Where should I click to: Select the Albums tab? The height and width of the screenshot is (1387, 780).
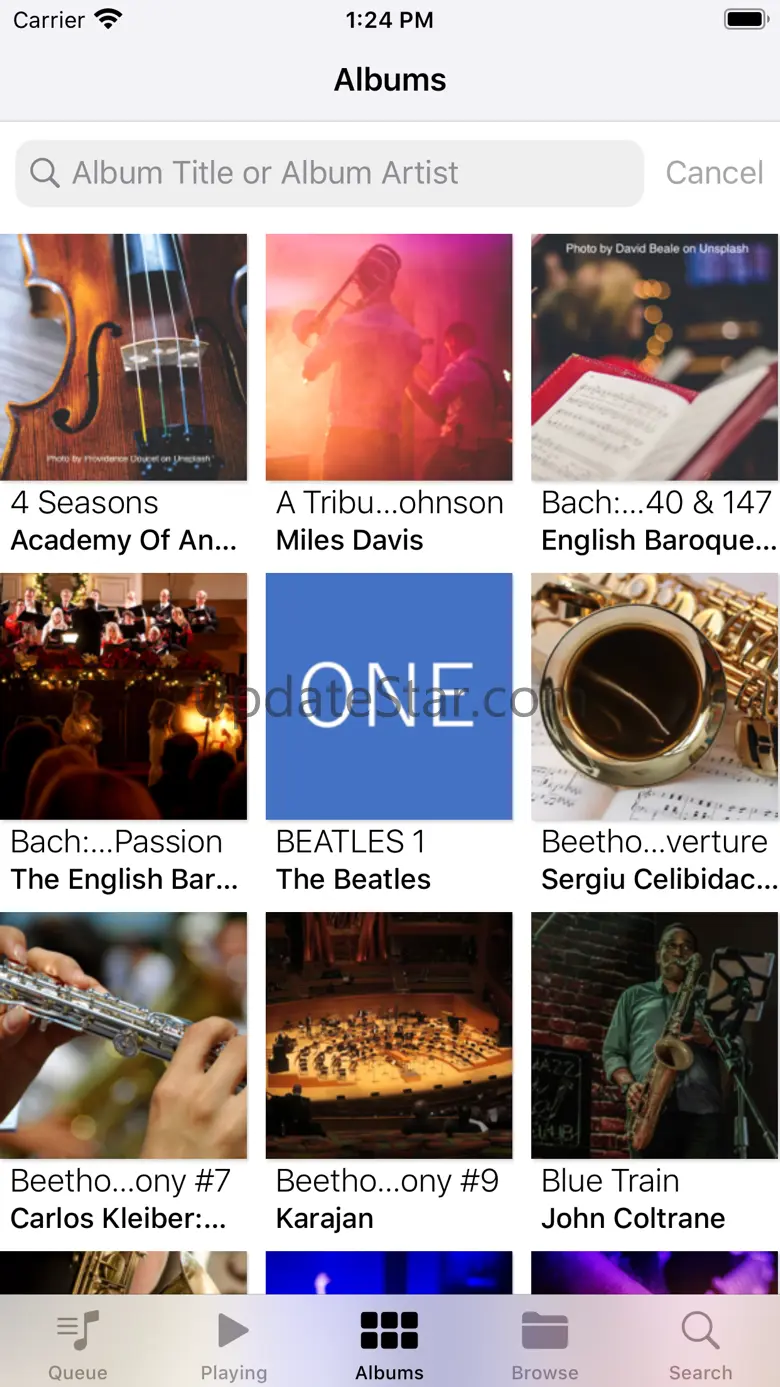point(389,1344)
